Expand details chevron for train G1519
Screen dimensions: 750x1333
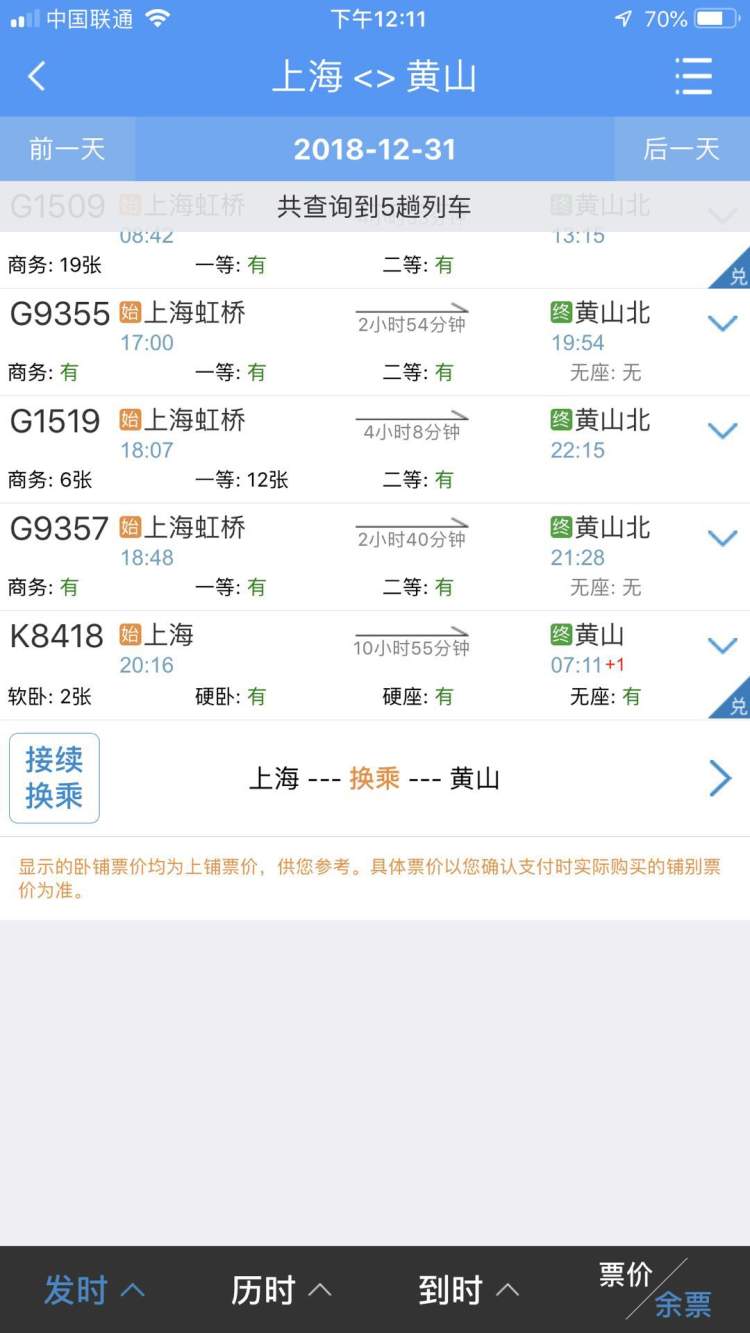point(722,431)
